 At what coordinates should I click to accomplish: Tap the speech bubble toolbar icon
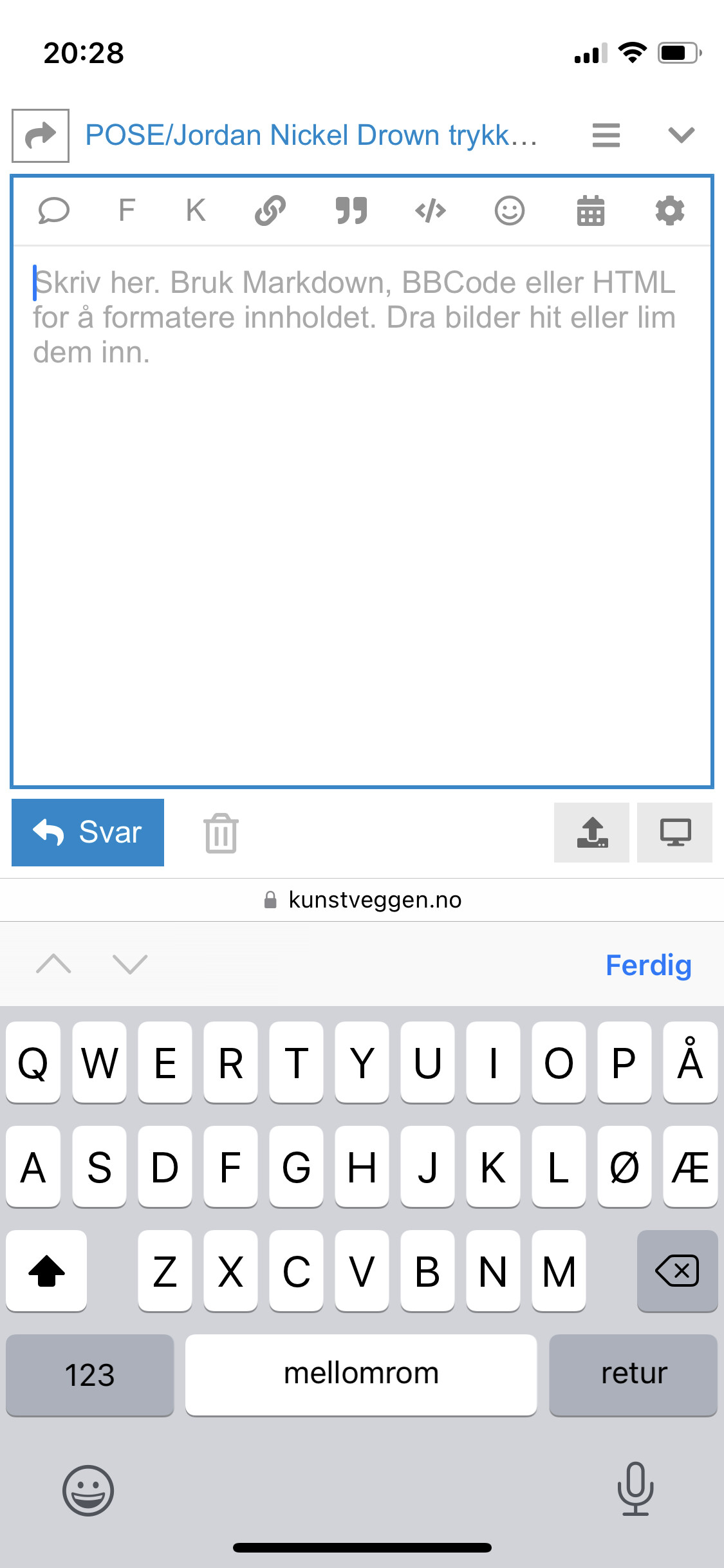pyautogui.click(x=54, y=210)
